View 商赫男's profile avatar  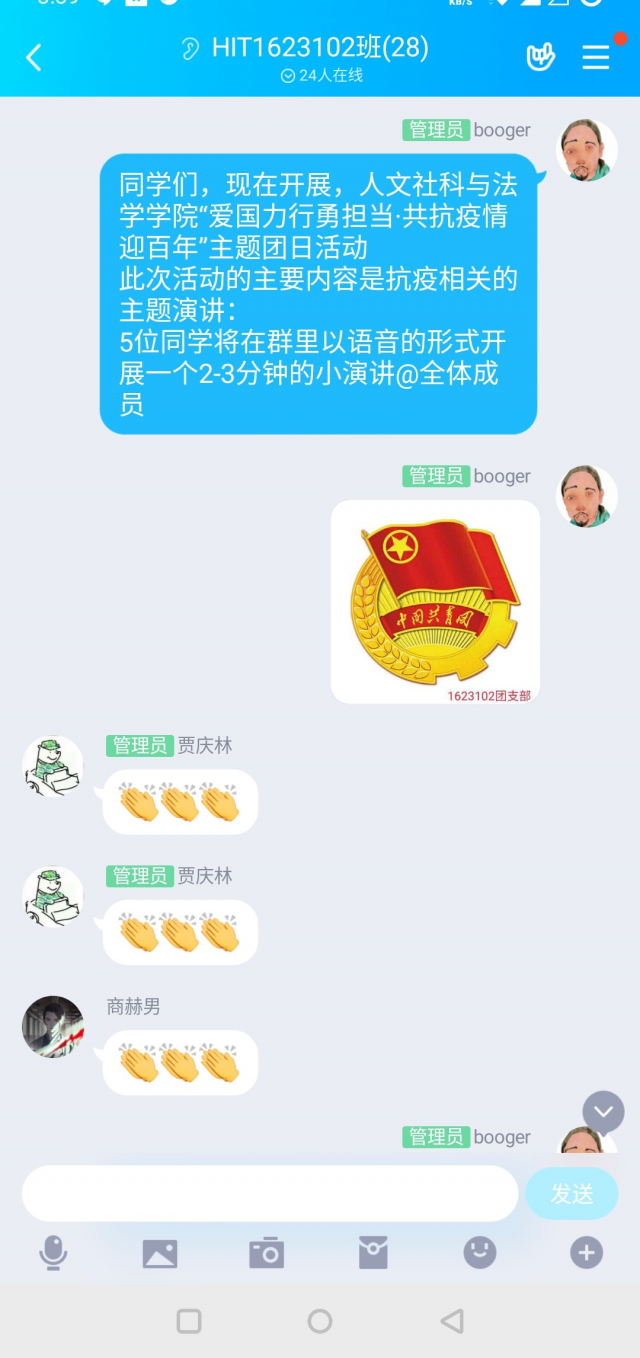pos(53,1027)
